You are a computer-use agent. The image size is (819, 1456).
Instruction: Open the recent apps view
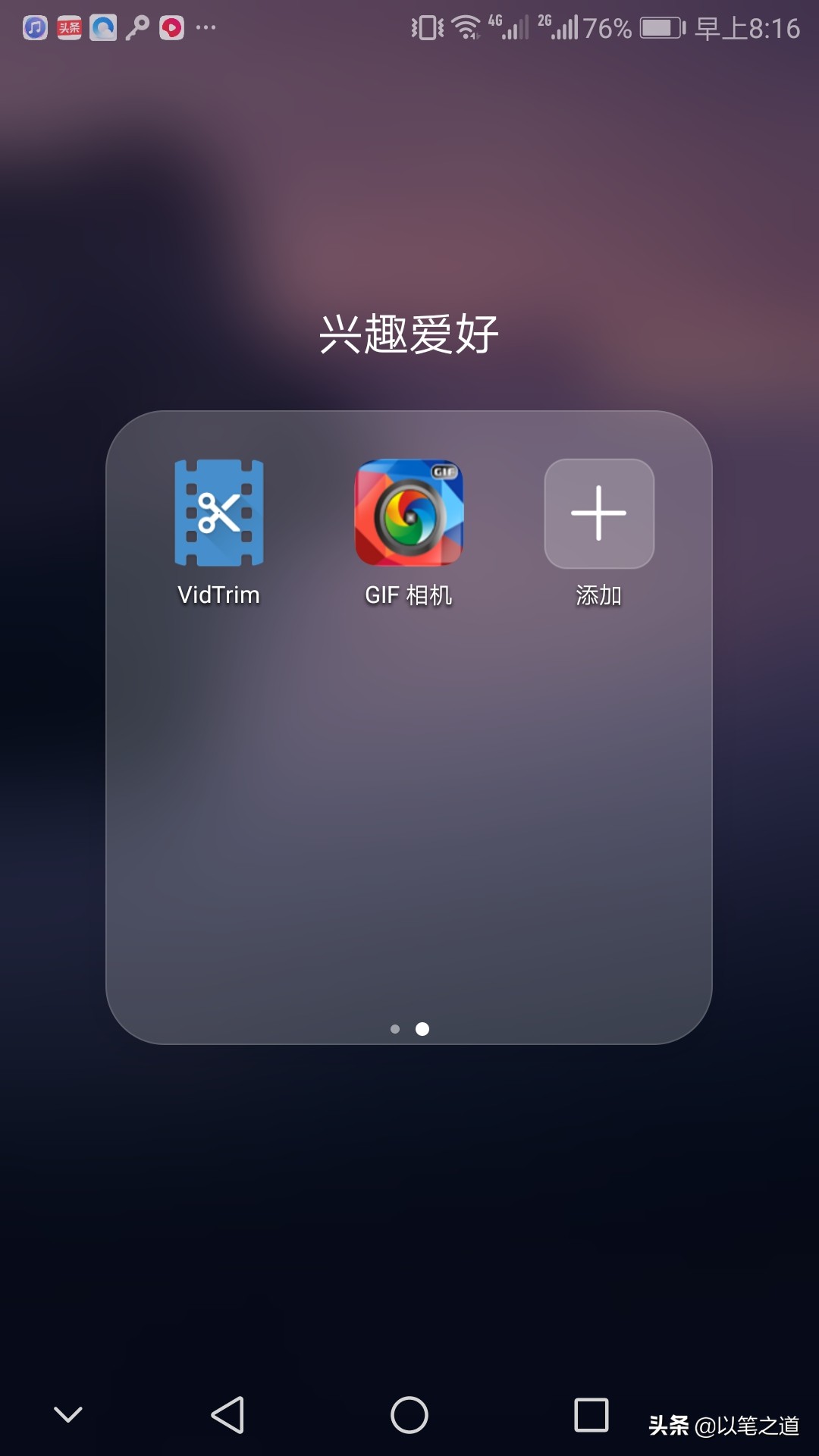[x=591, y=1415]
